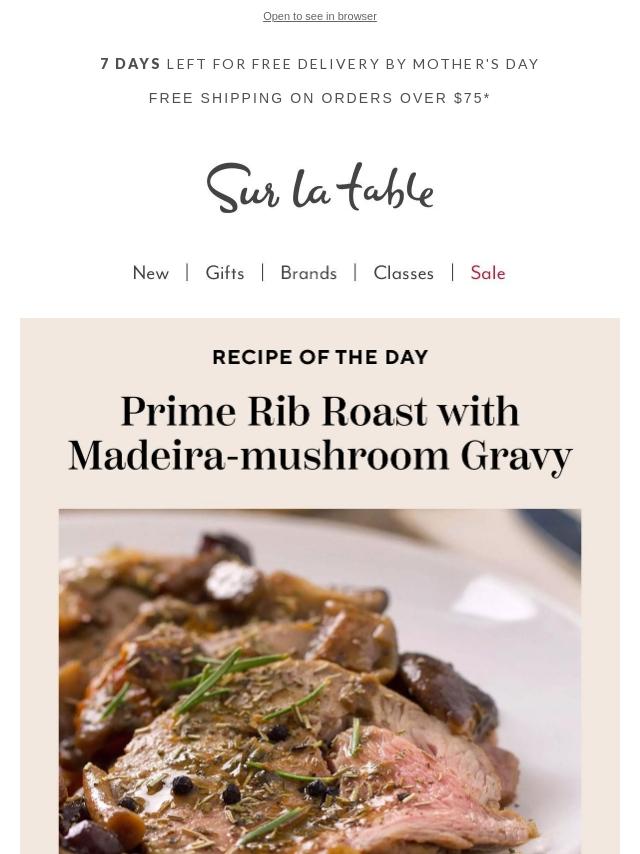Browse the Brands section
Image resolution: width=640 pixels, height=854 pixels.
pyautogui.click(x=308, y=273)
